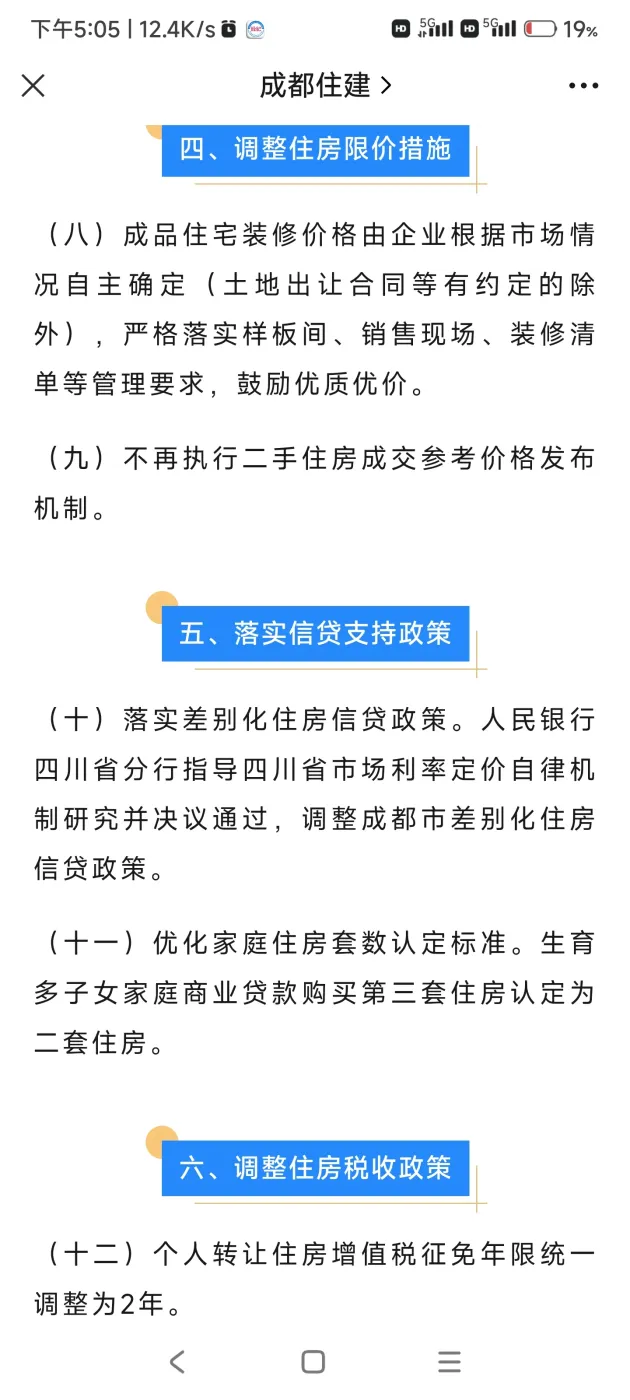The image size is (630, 1400).
Task: Tap the system home button
Action: (313, 1361)
